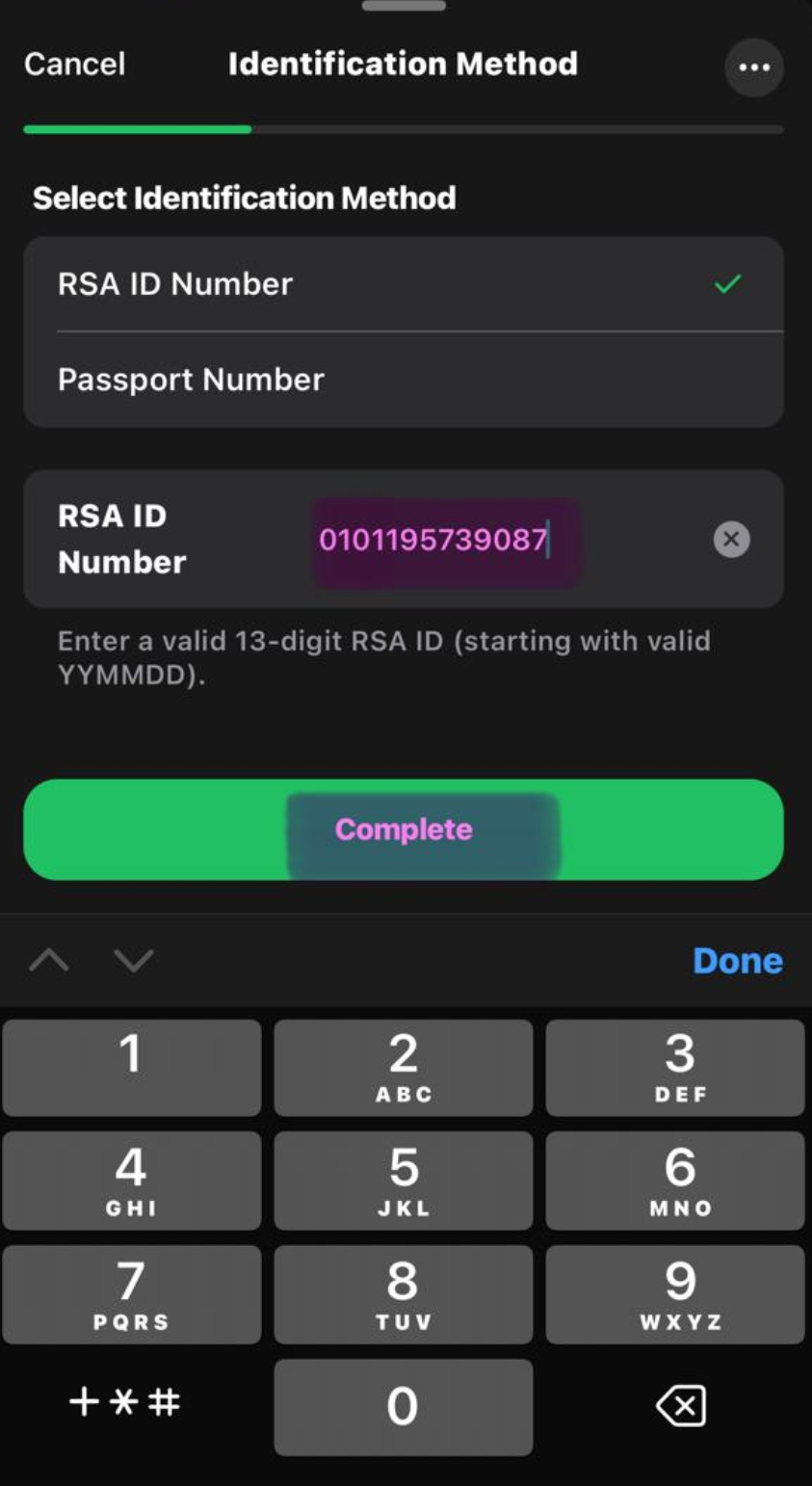The height and width of the screenshot is (1486, 812).
Task: Select RSA ID Number as identification method
Action: 403,284
